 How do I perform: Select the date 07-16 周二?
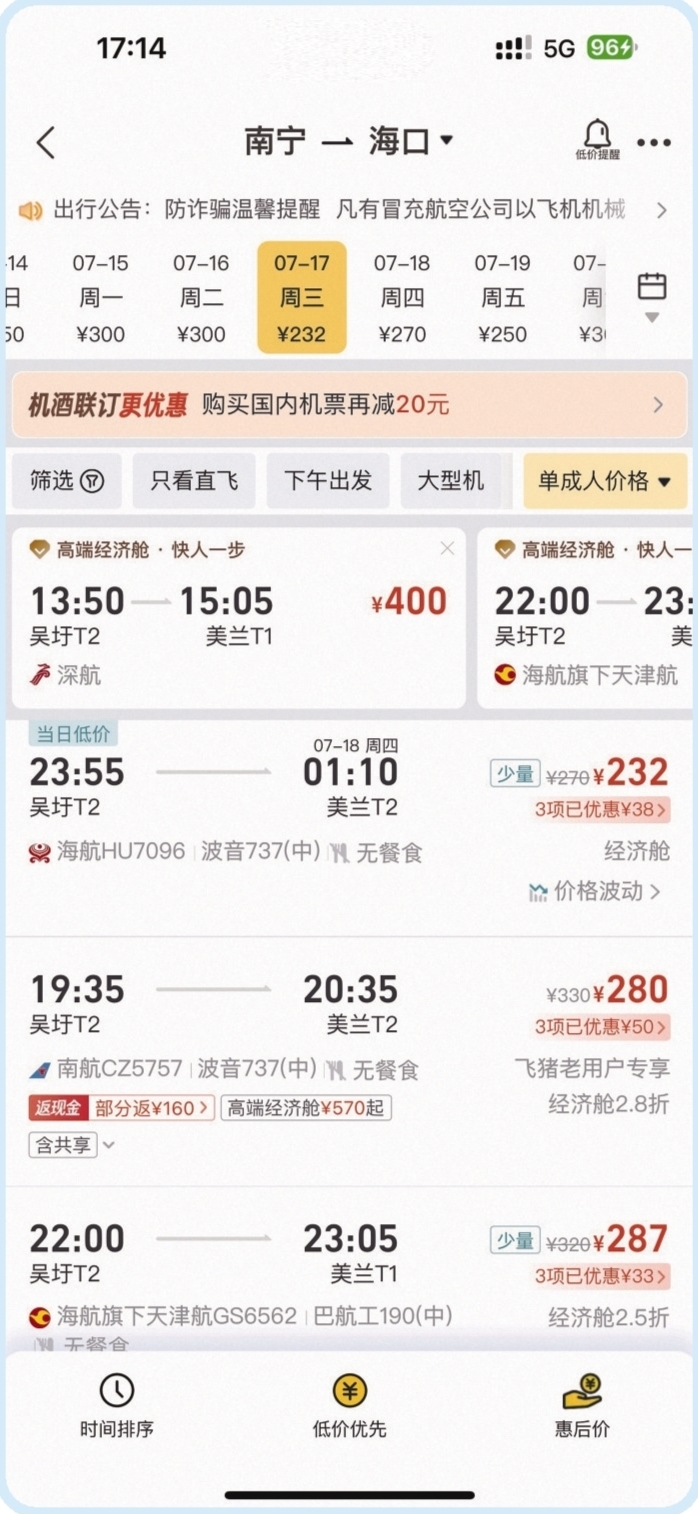coord(201,298)
